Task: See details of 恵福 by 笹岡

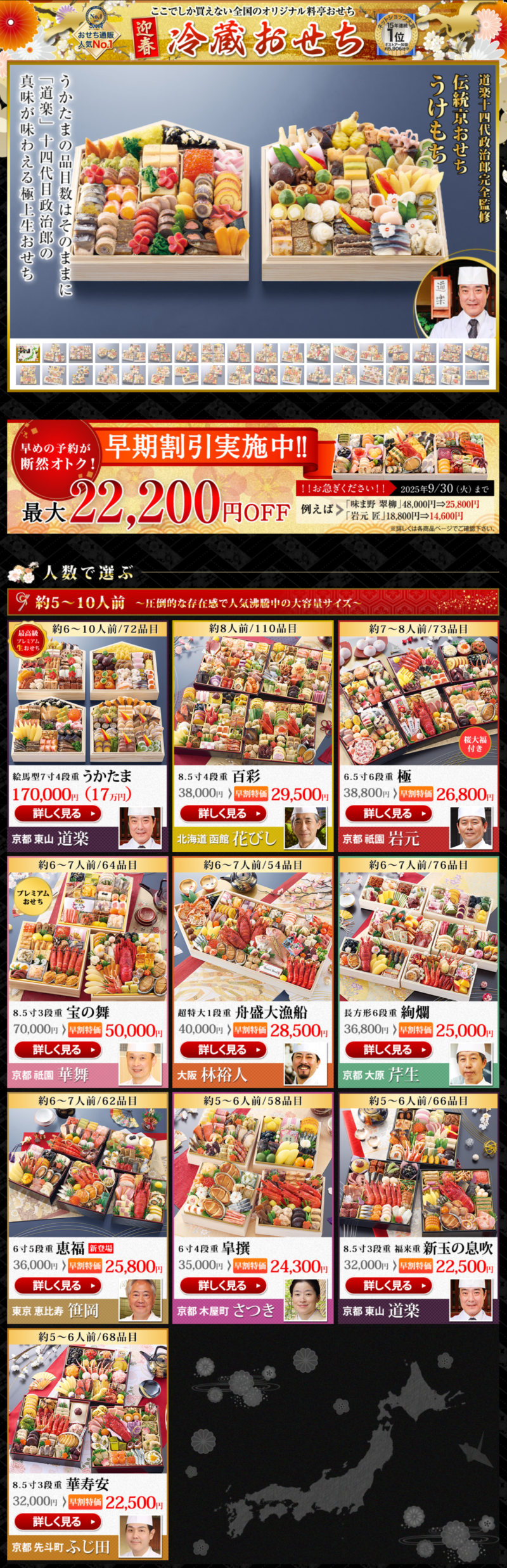Action: (58, 1285)
